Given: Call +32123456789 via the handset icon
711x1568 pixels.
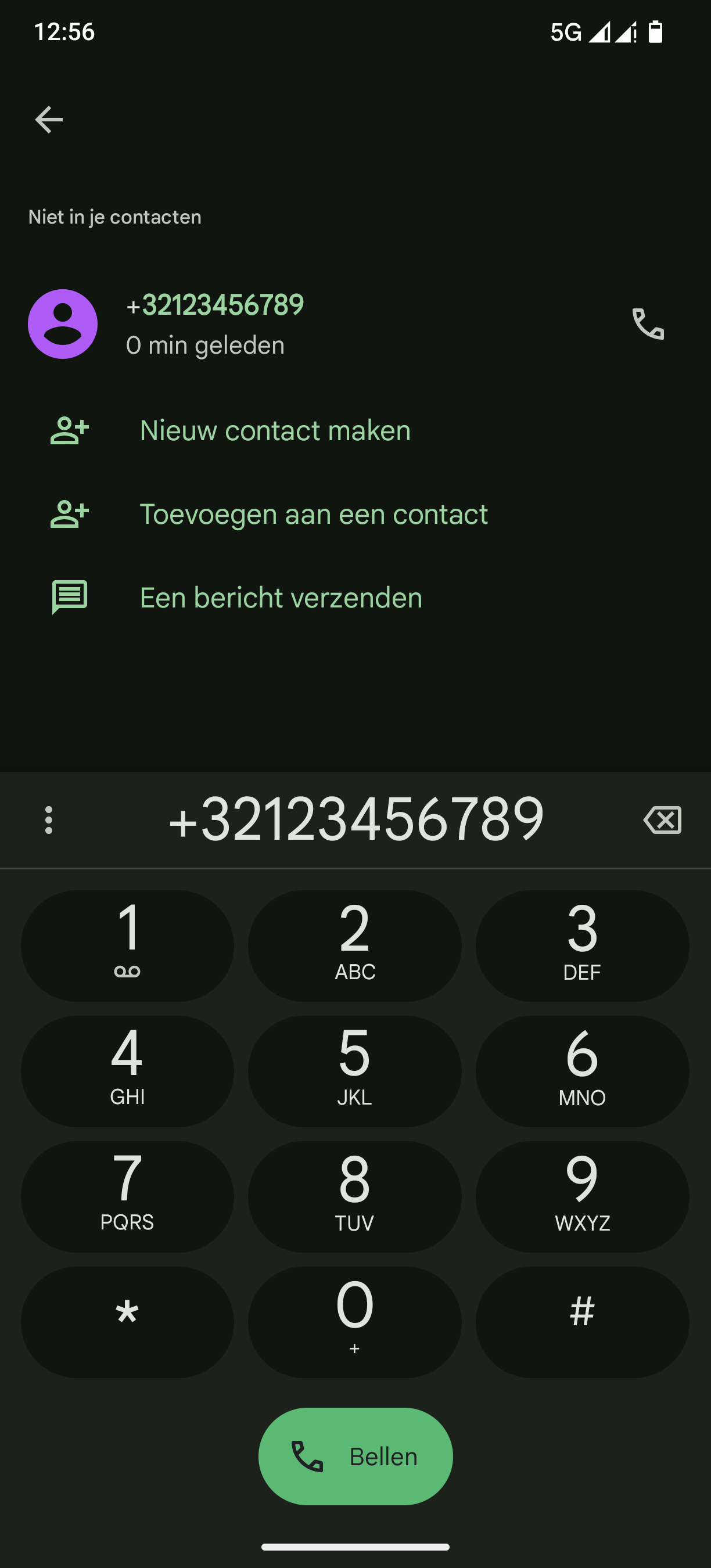Looking at the screenshot, I should click(648, 323).
